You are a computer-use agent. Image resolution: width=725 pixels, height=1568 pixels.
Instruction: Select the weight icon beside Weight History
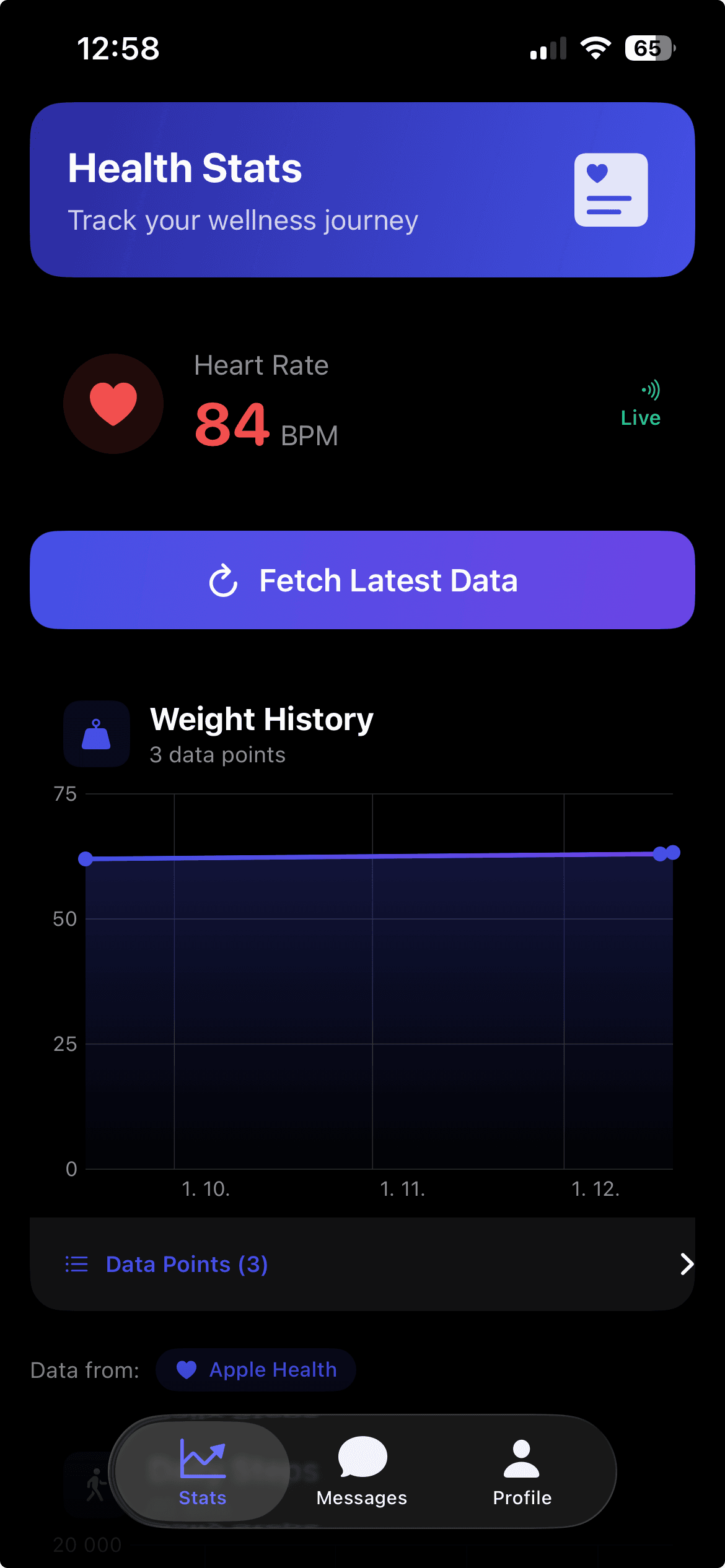coord(96,733)
